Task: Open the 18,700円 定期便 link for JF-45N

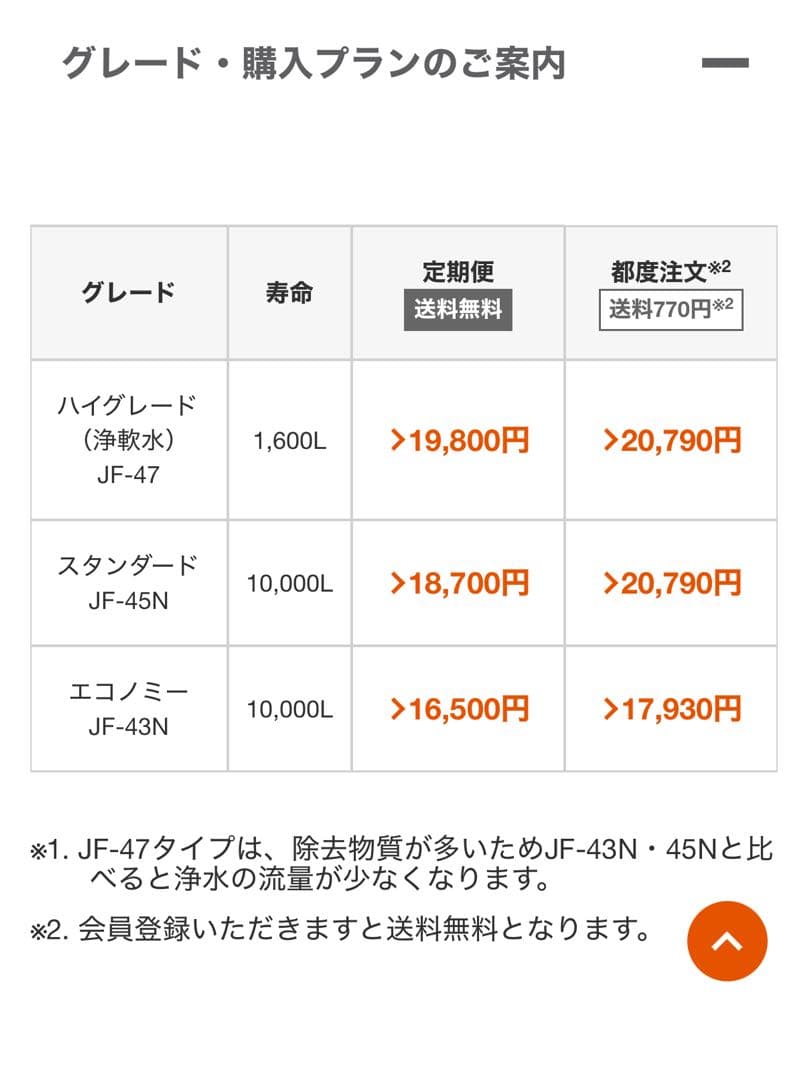Action: click(459, 583)
